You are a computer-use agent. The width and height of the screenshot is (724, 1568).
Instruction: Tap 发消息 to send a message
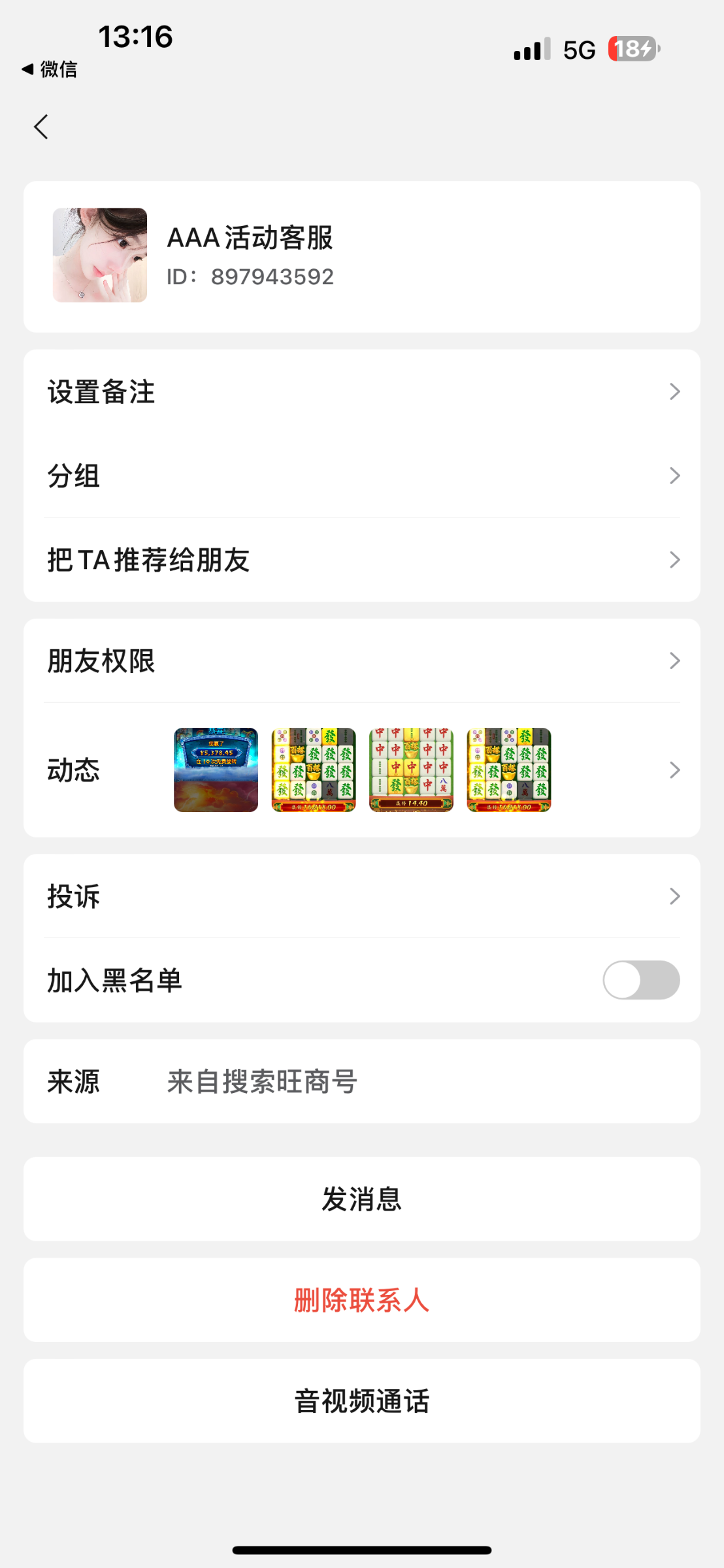(362, 1199)
